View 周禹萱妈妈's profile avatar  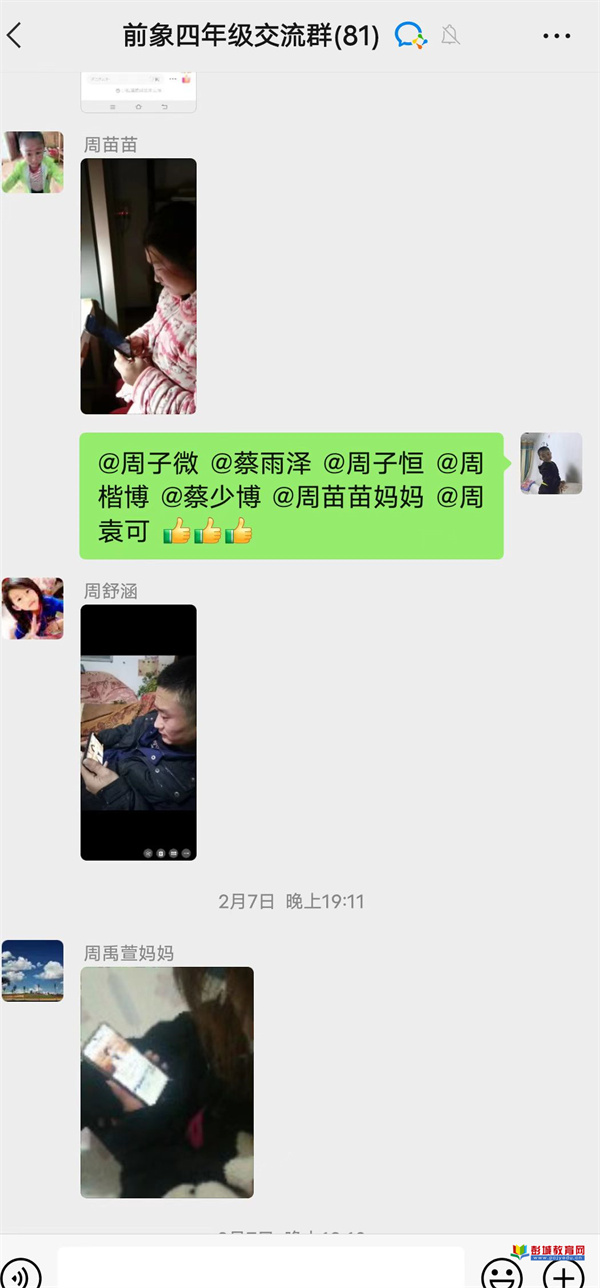[x=32, y=970]
